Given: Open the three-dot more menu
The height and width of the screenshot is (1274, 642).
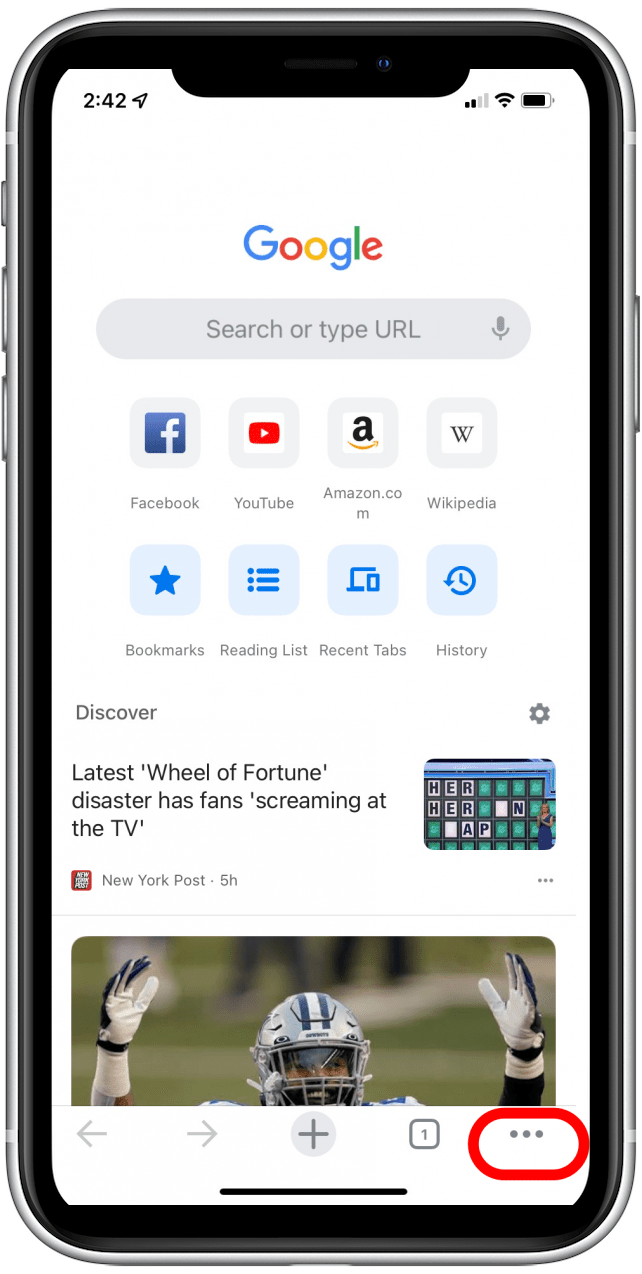Looking at the screenshot, I should [526, 1134].
